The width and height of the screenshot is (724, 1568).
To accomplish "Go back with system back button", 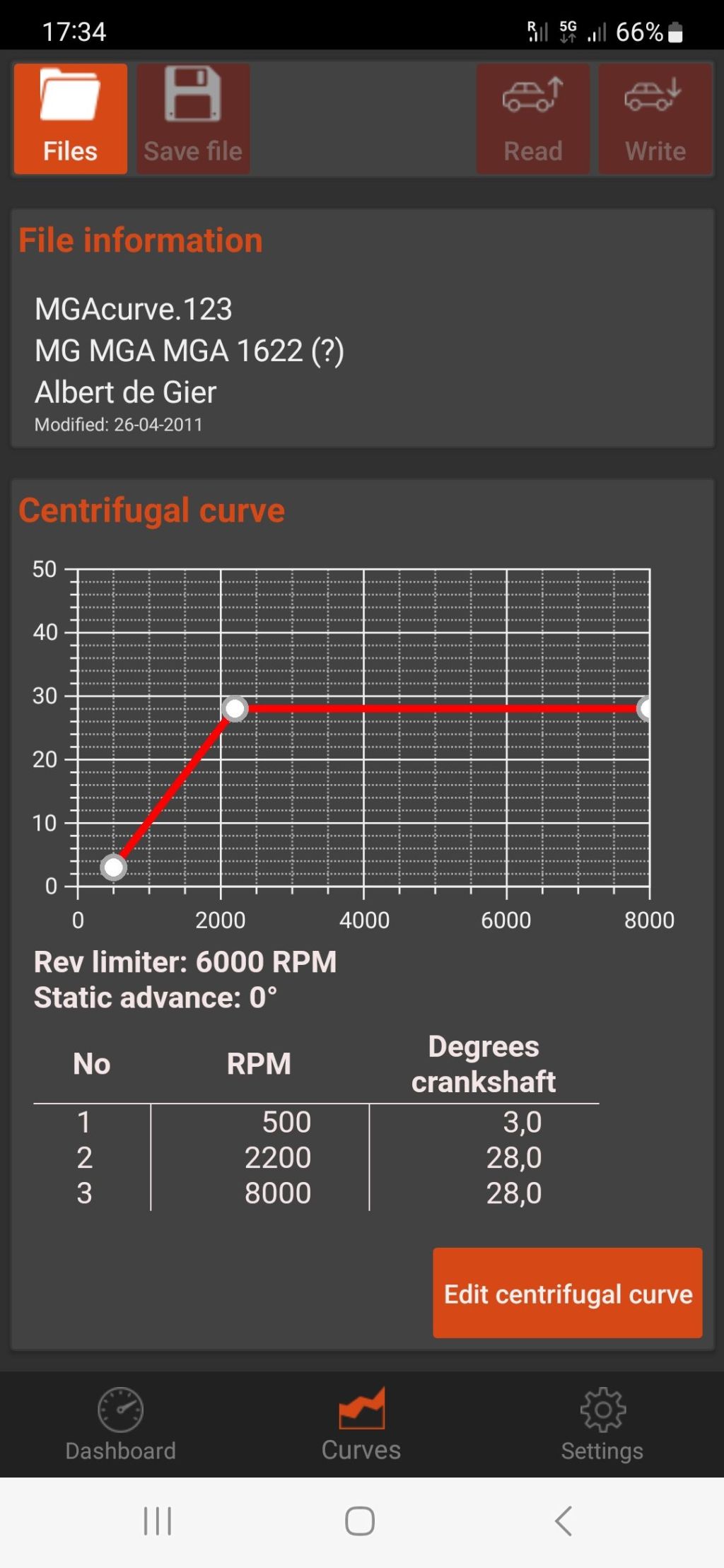I will coord(564,1521).
